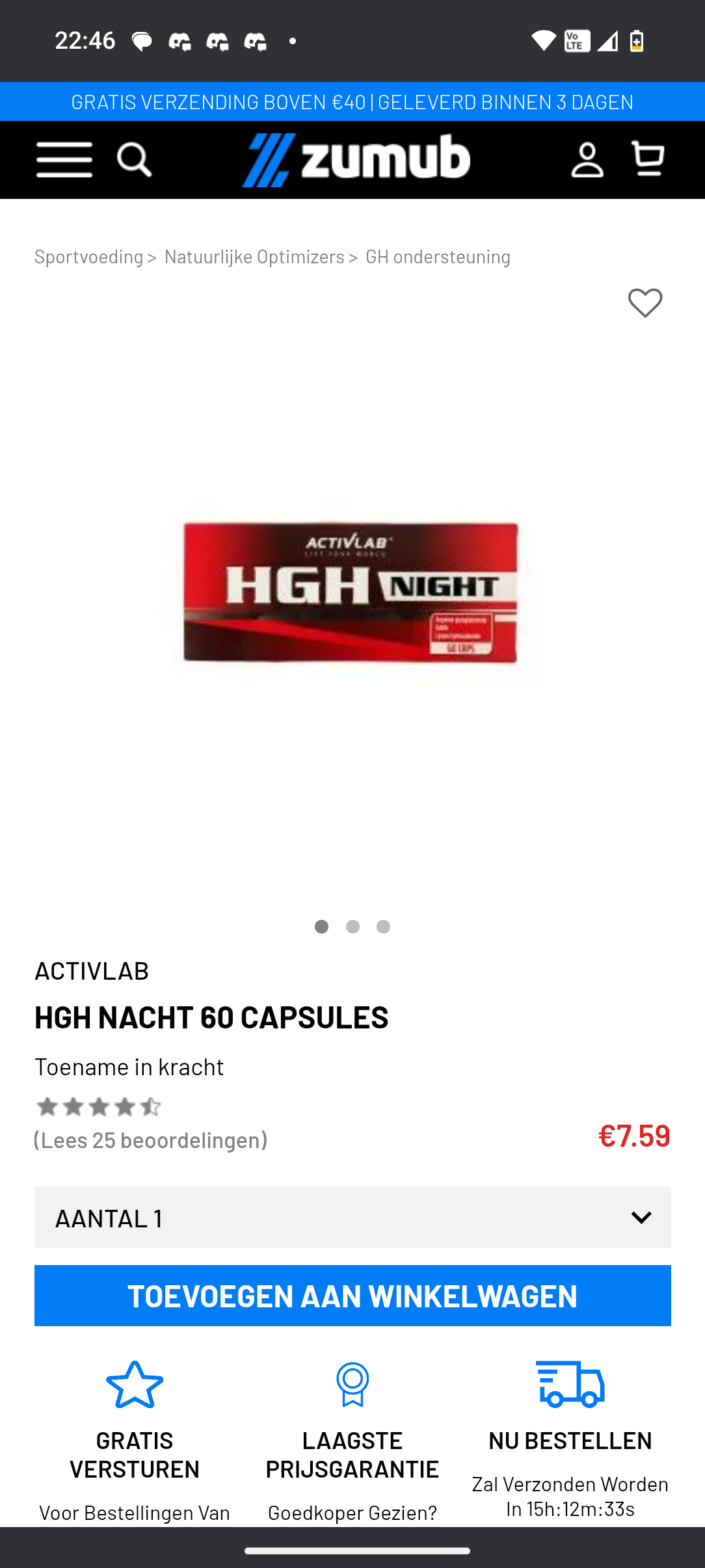Add HGH Nacht to wishlist heart
Image resolution: width=705 pixels, height=1568 pixels.
click(x=645, y=303)
